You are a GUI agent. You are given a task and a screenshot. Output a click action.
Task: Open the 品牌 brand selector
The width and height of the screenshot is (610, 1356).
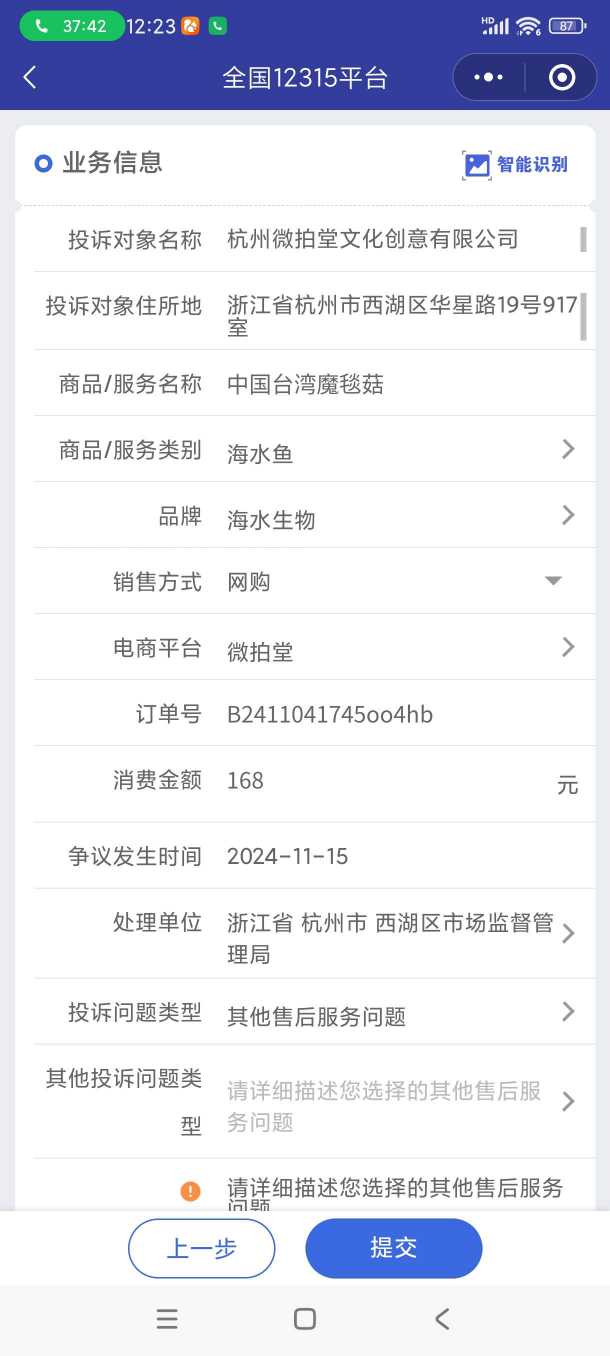point(400,518)
